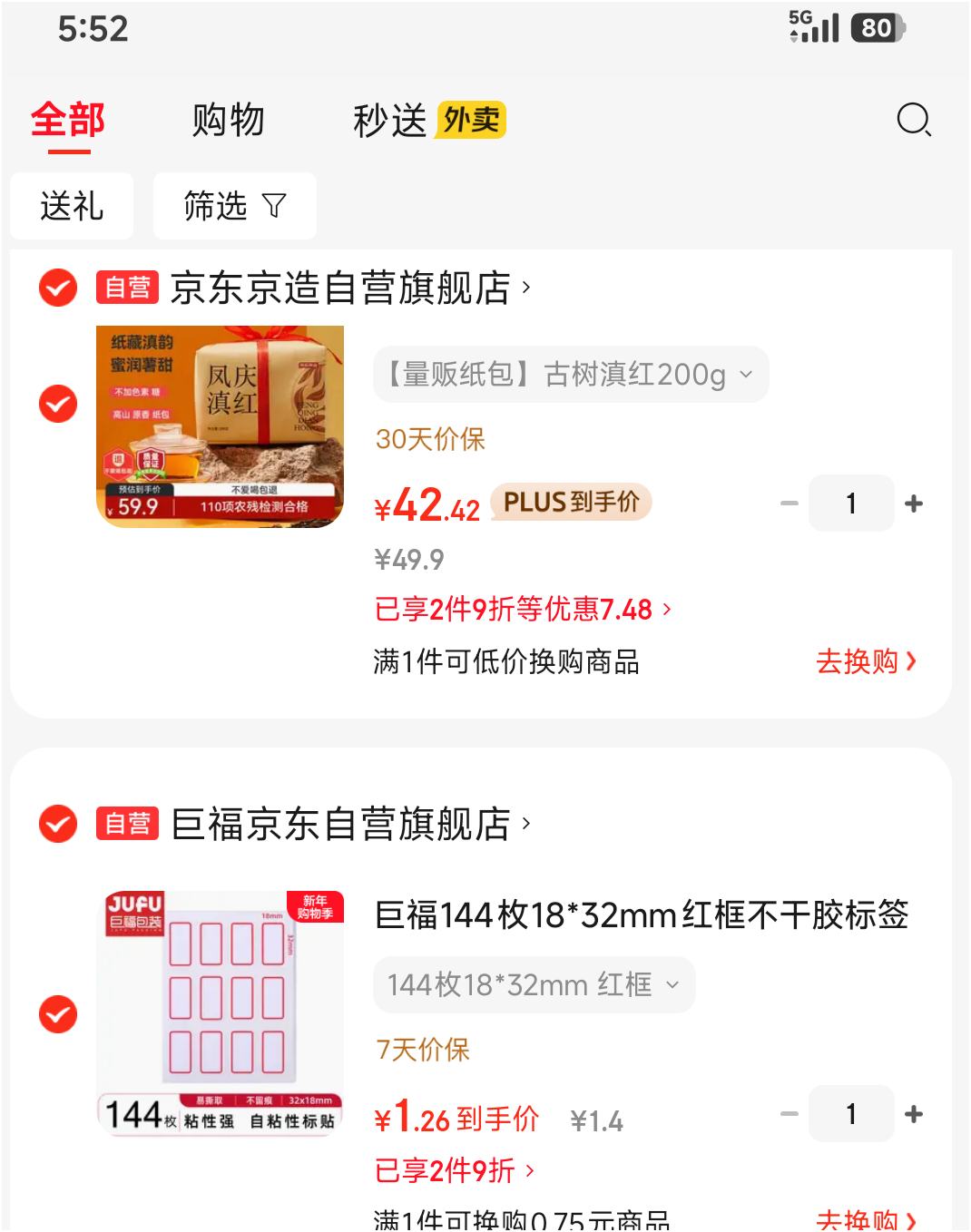Screen dimensions: 971x1232
Task: Select the 京东京造自营旗舰店 store checkbox
Action: [57, 288]
